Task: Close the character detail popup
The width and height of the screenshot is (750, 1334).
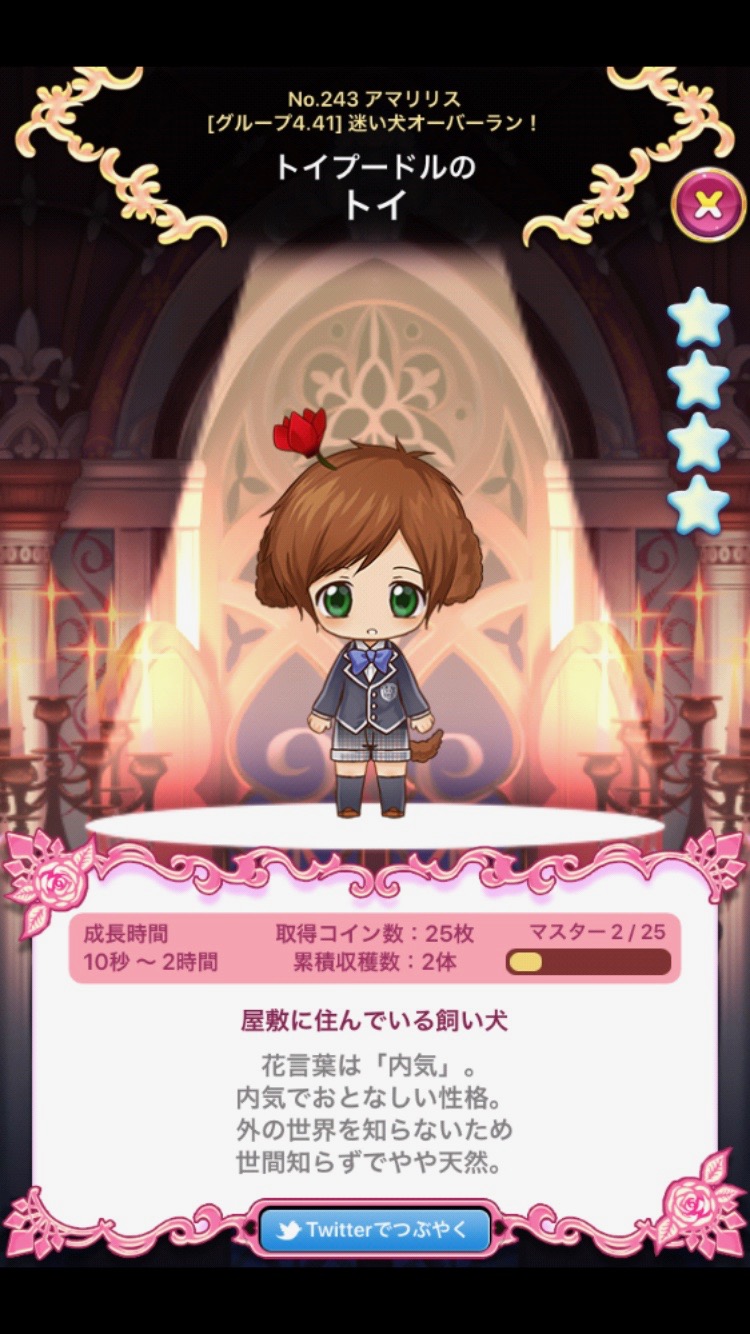Action: (x=708, y=205)
